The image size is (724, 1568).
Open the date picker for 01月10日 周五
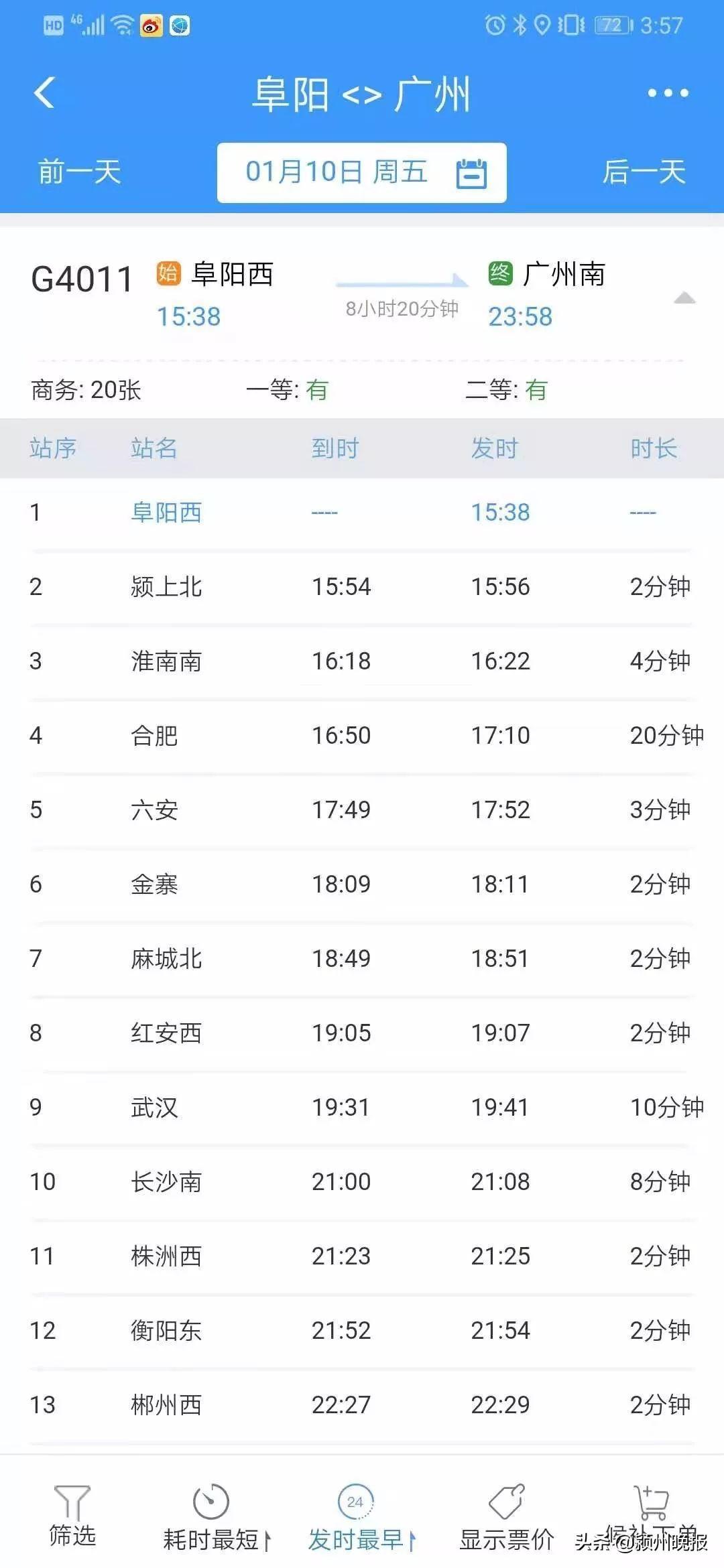[362, 173]
